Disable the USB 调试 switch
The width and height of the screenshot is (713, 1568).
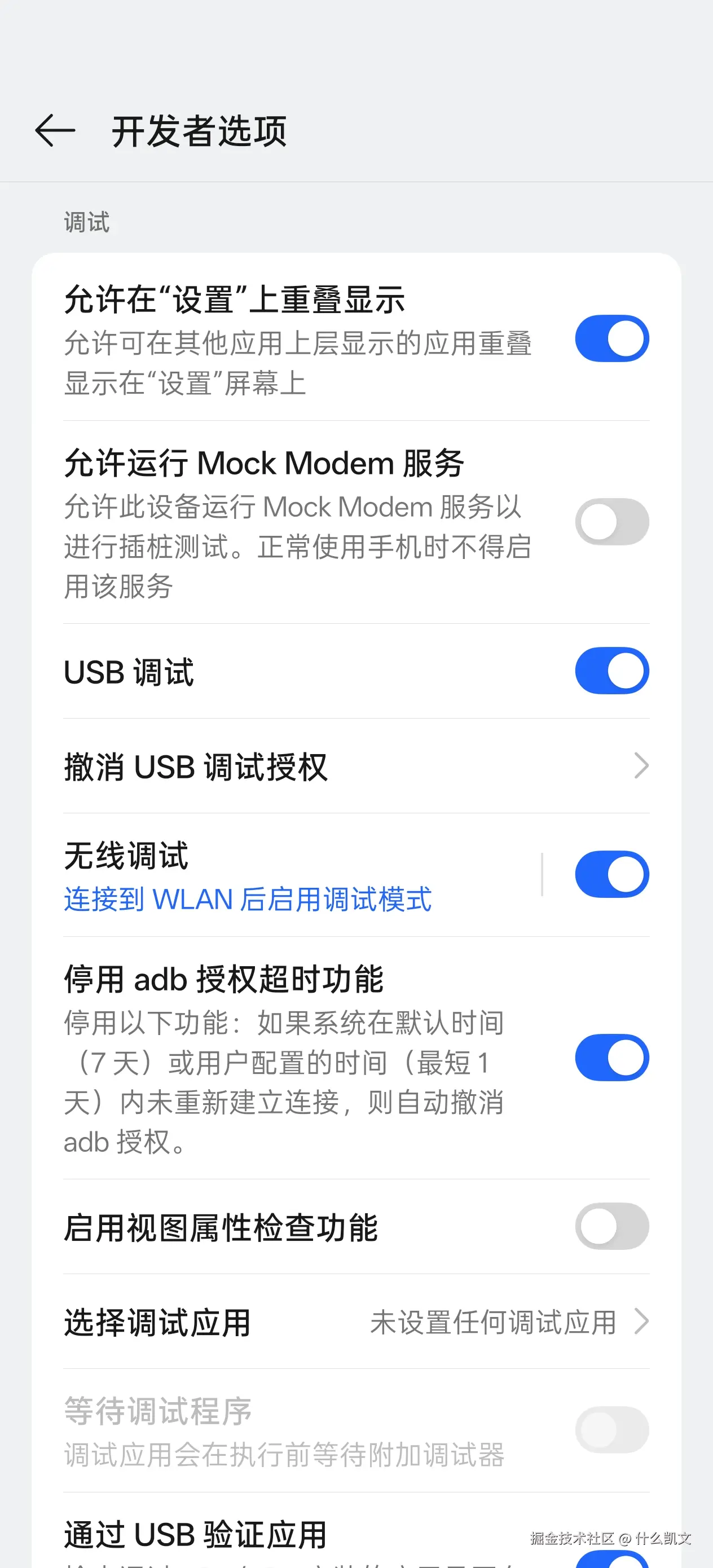tap(611, 671)
